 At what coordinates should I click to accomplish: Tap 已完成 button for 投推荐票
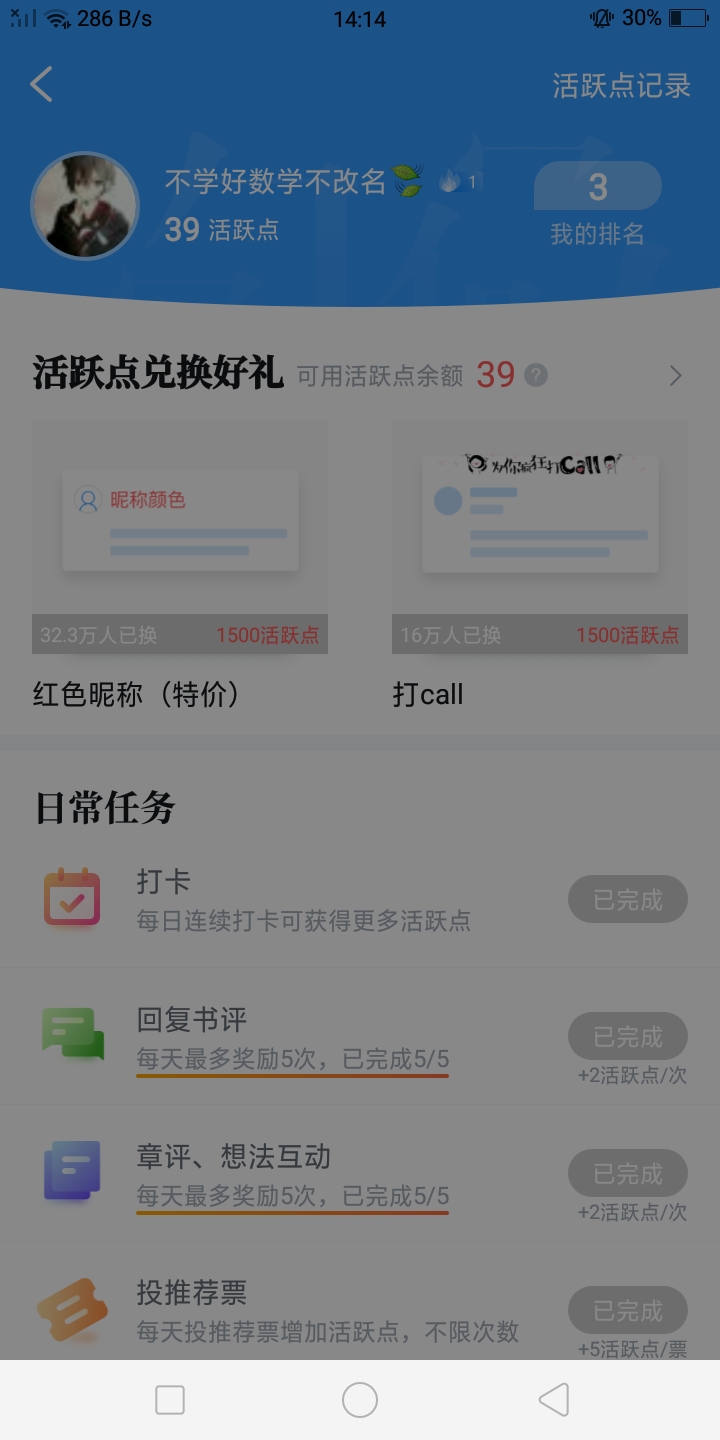[628, 1310]
